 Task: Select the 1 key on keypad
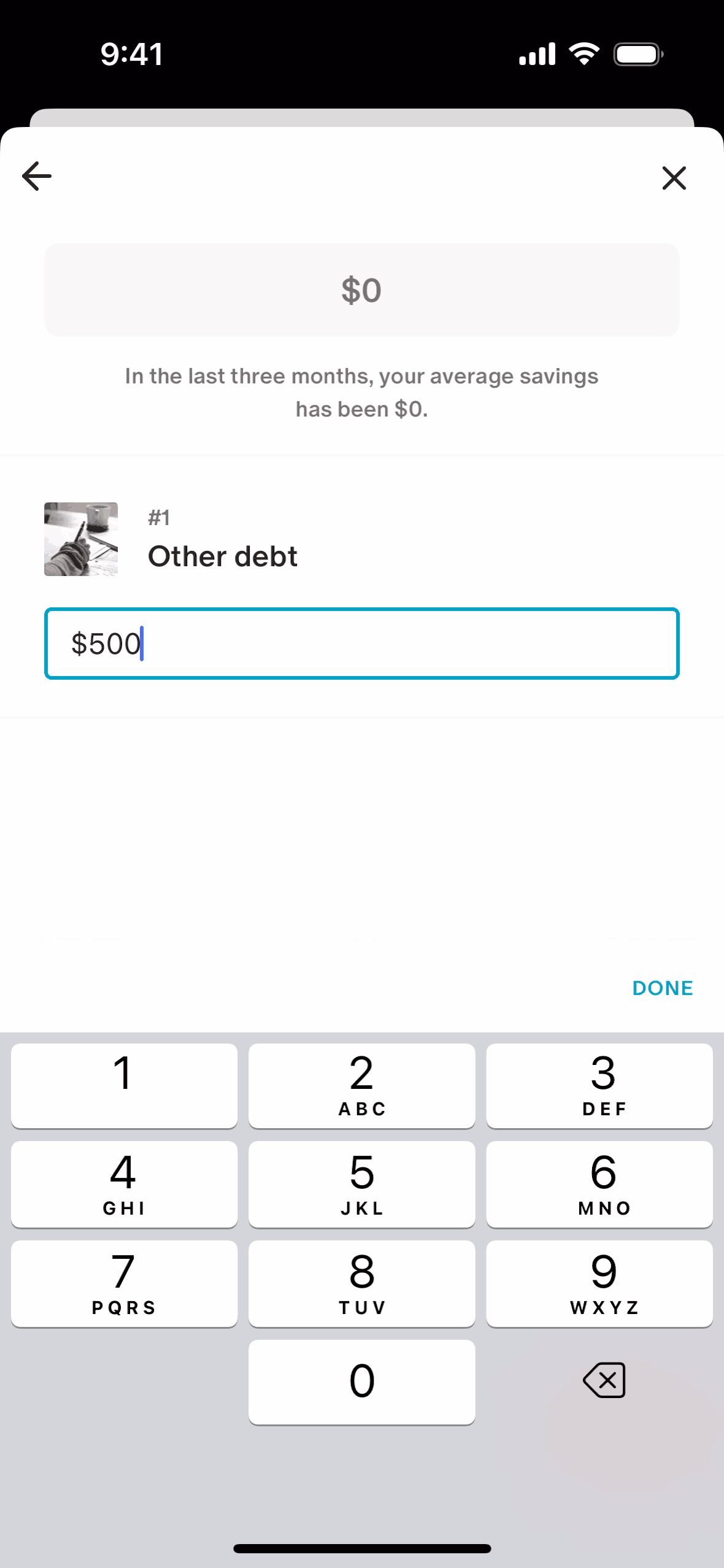pos(124,1085)
